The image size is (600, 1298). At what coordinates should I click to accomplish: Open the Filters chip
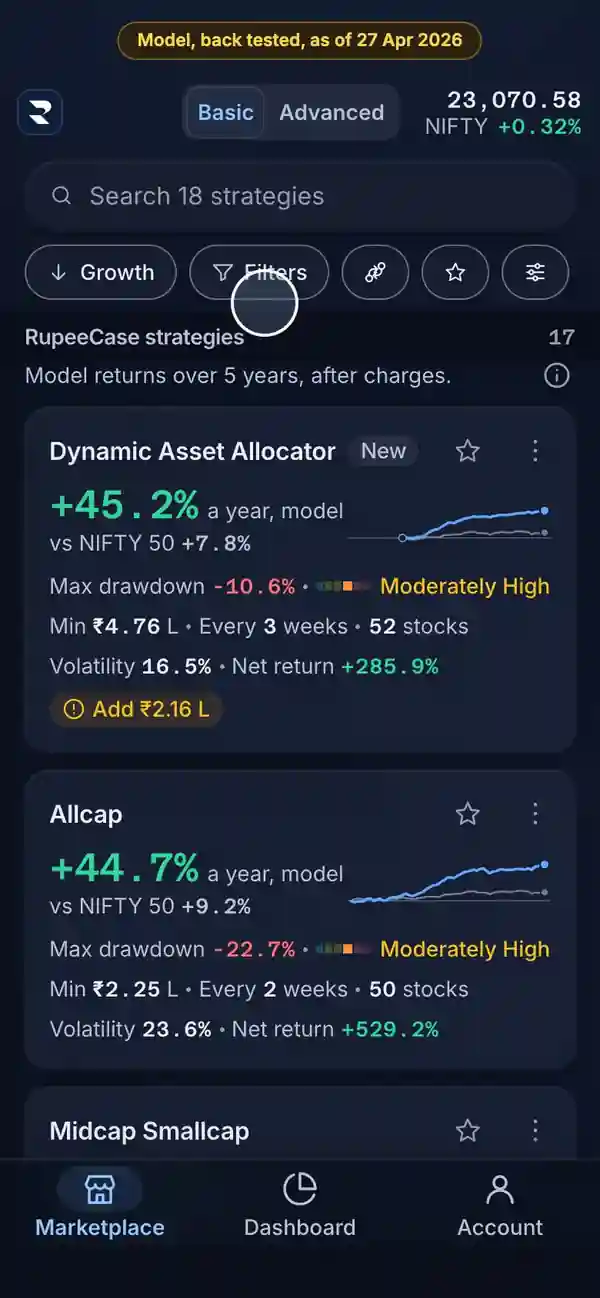[x=259, y=272]
